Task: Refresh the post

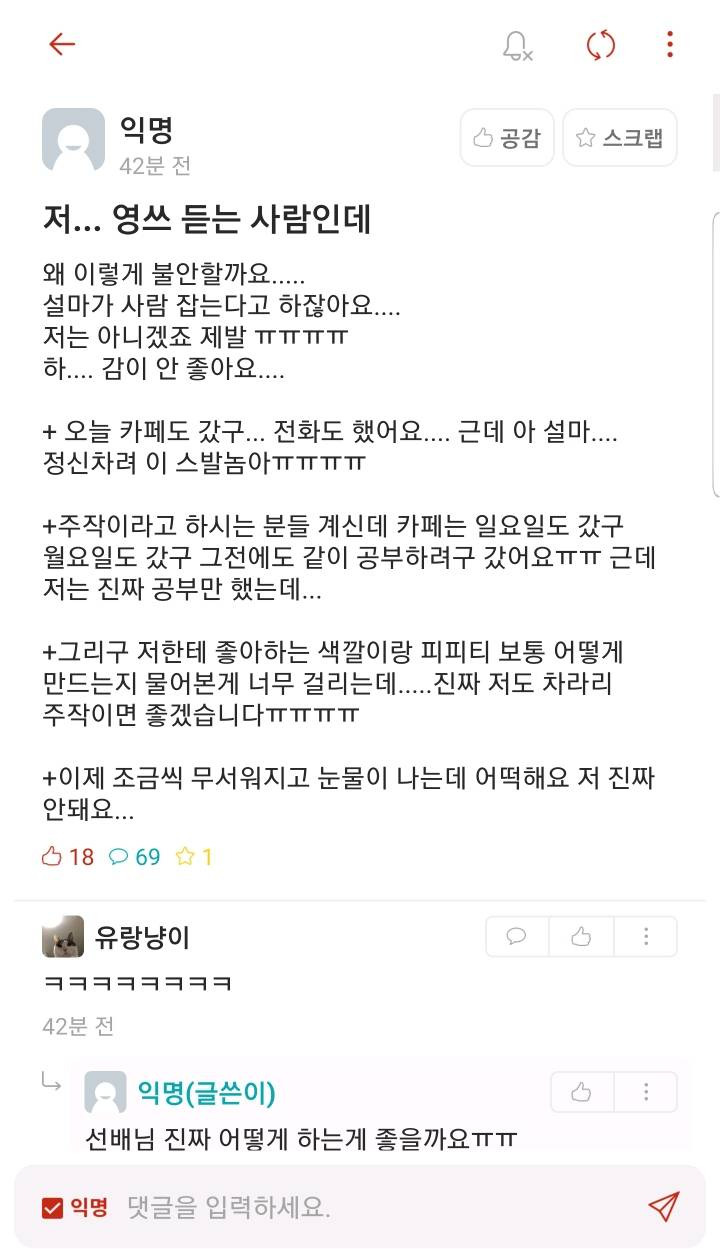Action: point(600,45)
